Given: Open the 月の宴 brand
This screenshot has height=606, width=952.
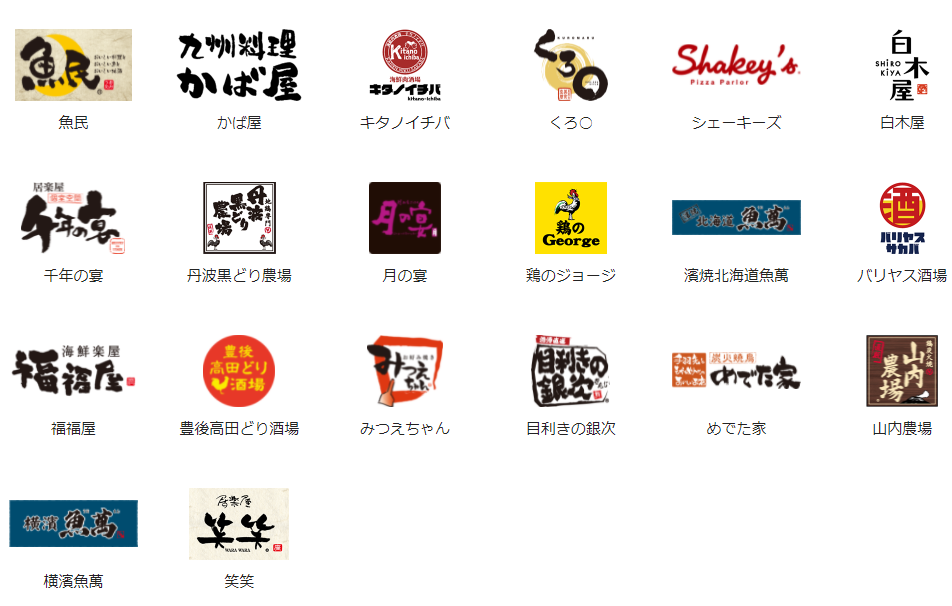Looking at the screenshot, I should (x=404, y=218).
